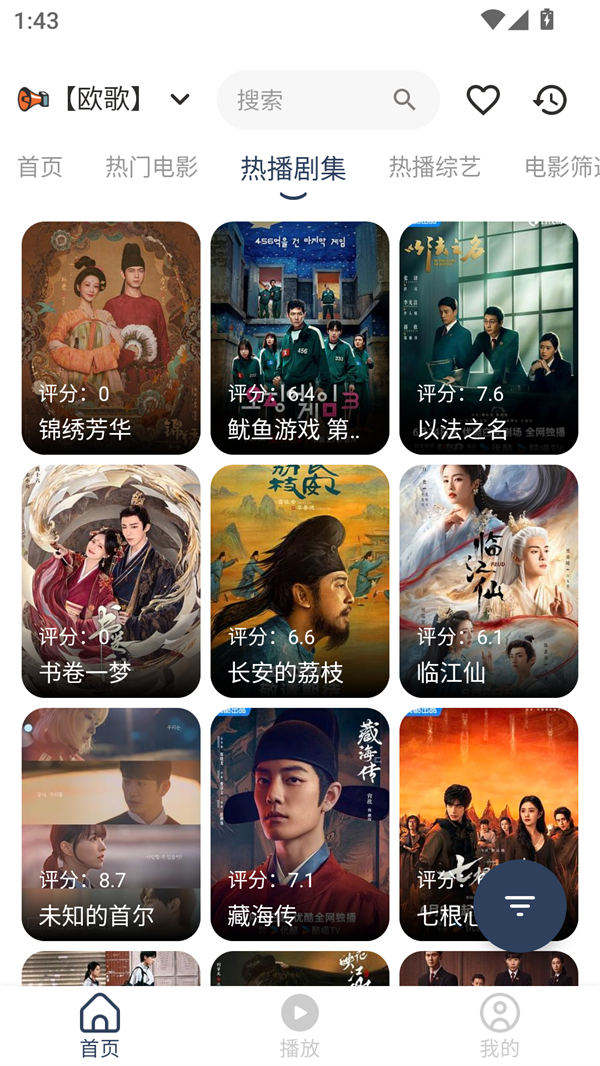Open 未知的首尔 series page
600x1066 pixels.
coord(111,824)
